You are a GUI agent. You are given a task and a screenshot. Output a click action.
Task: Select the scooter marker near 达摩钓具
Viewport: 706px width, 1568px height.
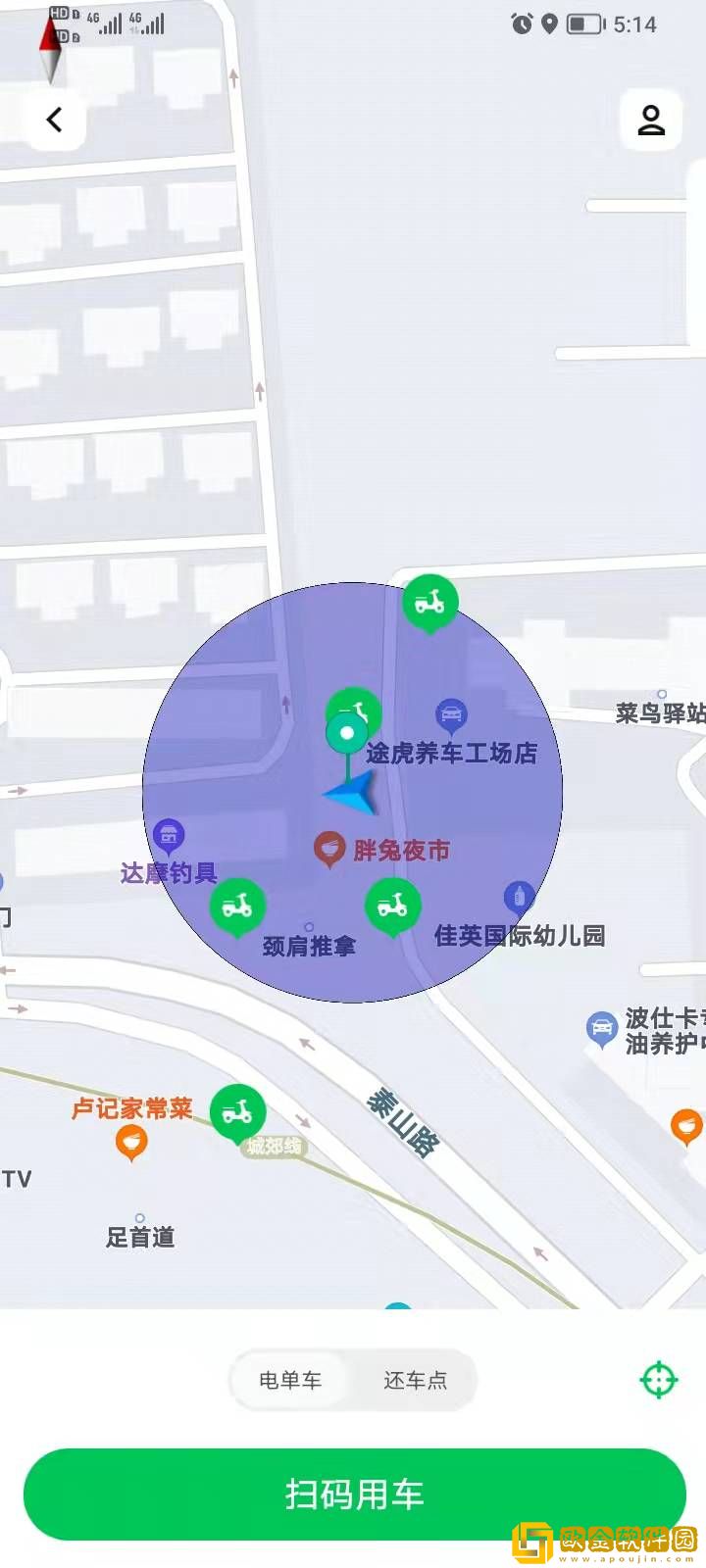237,906
